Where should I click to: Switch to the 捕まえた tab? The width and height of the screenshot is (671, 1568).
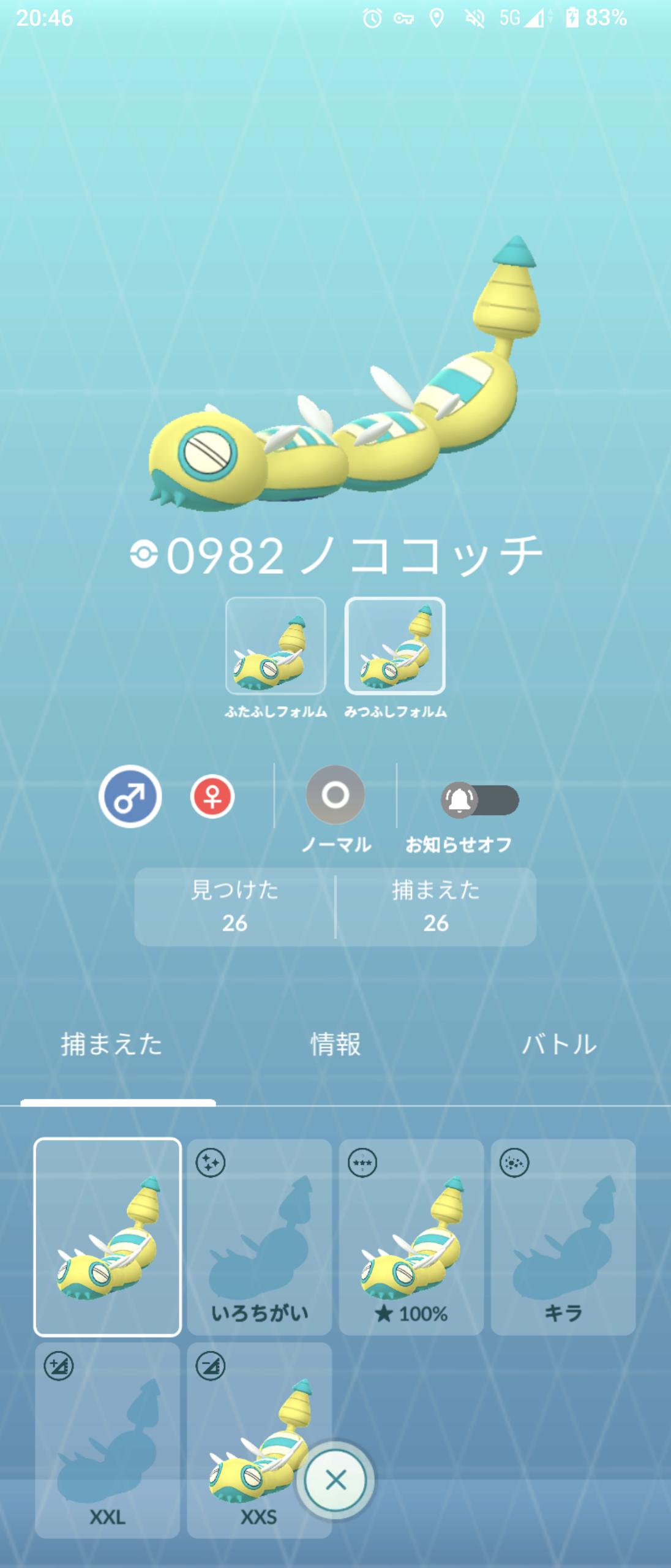(x=111, y=1044)
